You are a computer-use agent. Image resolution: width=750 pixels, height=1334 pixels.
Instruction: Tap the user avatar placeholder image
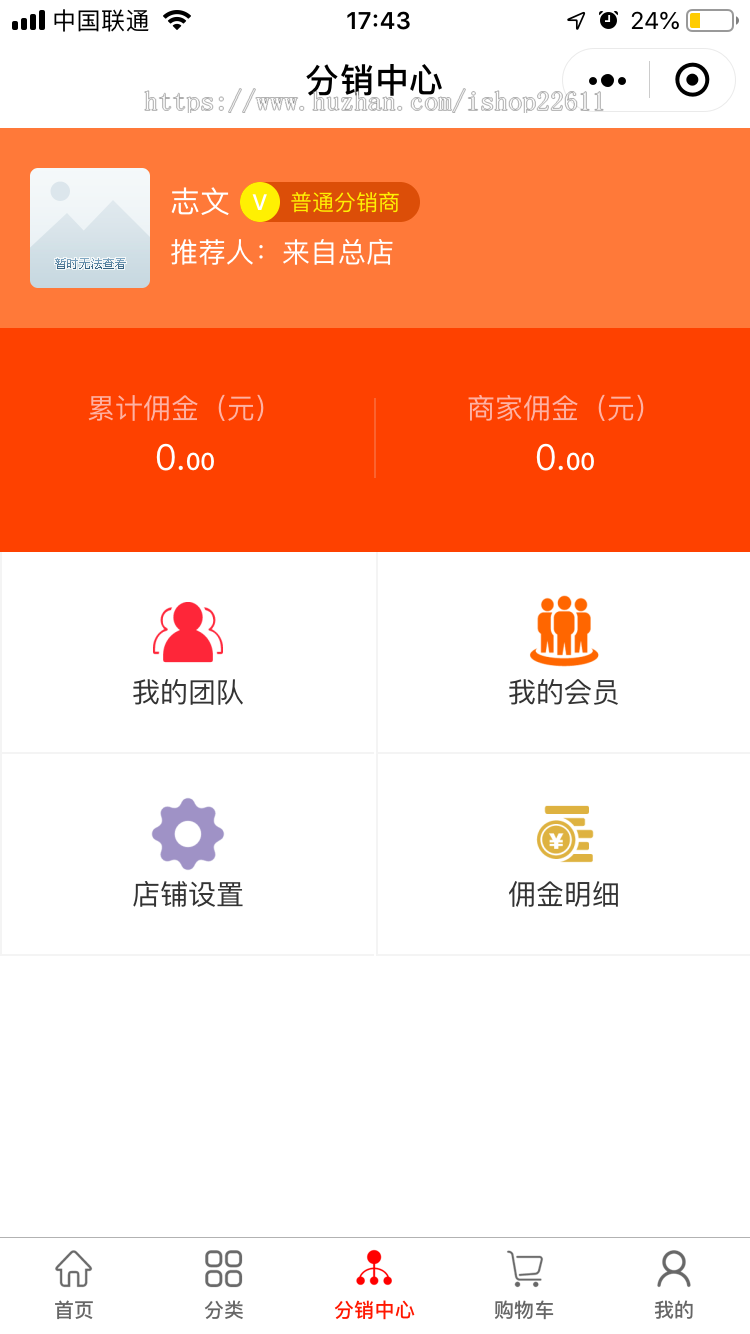(90, 228)
